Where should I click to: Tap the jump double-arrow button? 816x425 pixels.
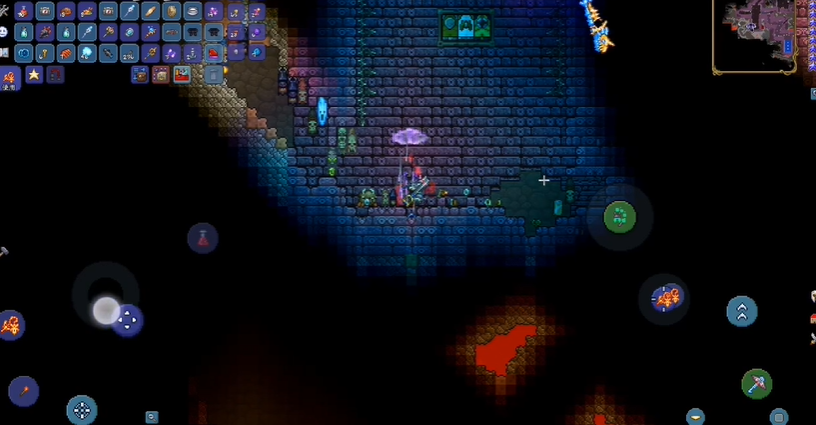[741, 311]
